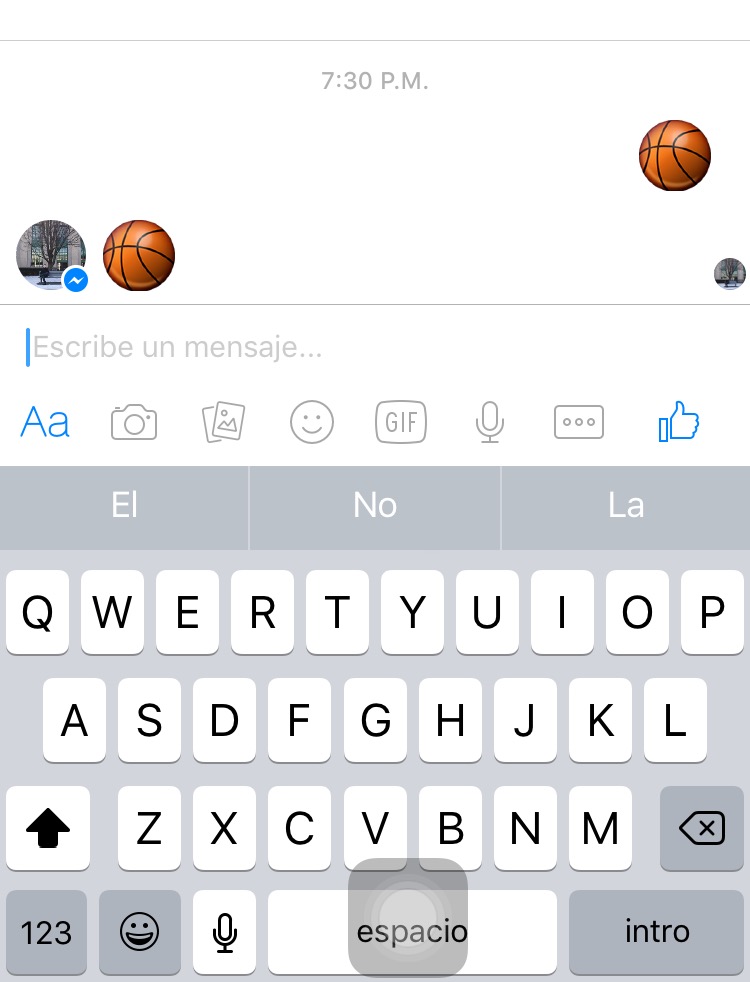Switch to the 123 numeric keyboard

[46, 933]
